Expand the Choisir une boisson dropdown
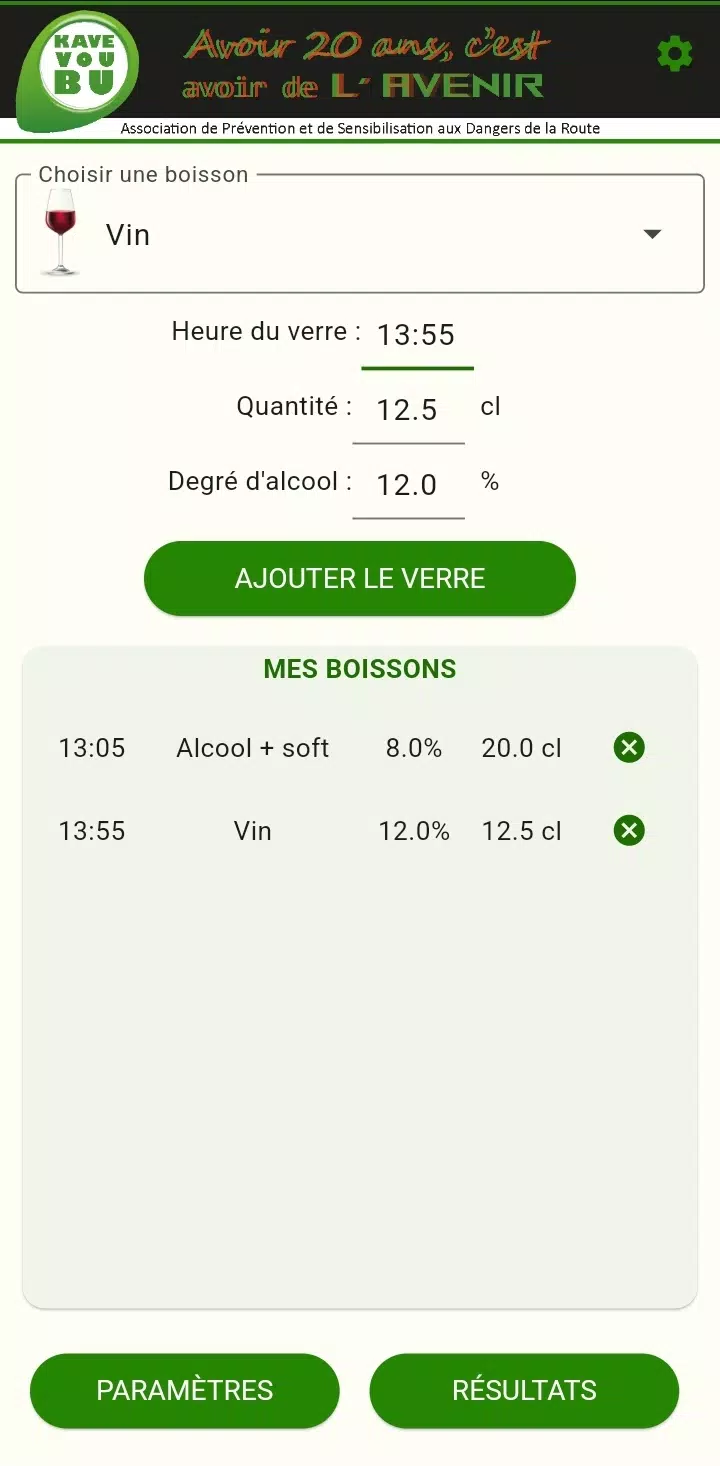The image size is (720, 1466). [360, 235]
